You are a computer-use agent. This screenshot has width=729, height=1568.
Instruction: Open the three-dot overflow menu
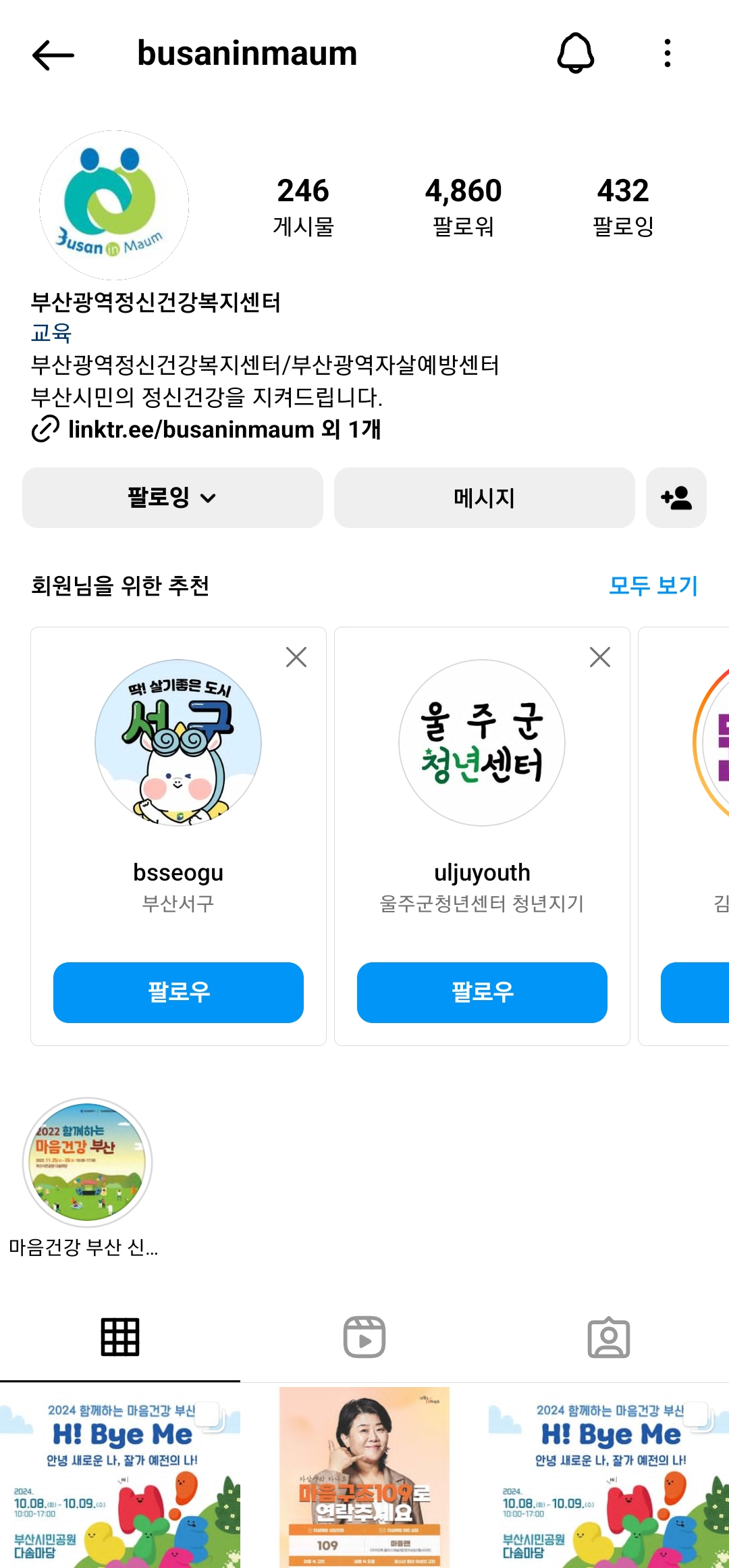(667, 53)
